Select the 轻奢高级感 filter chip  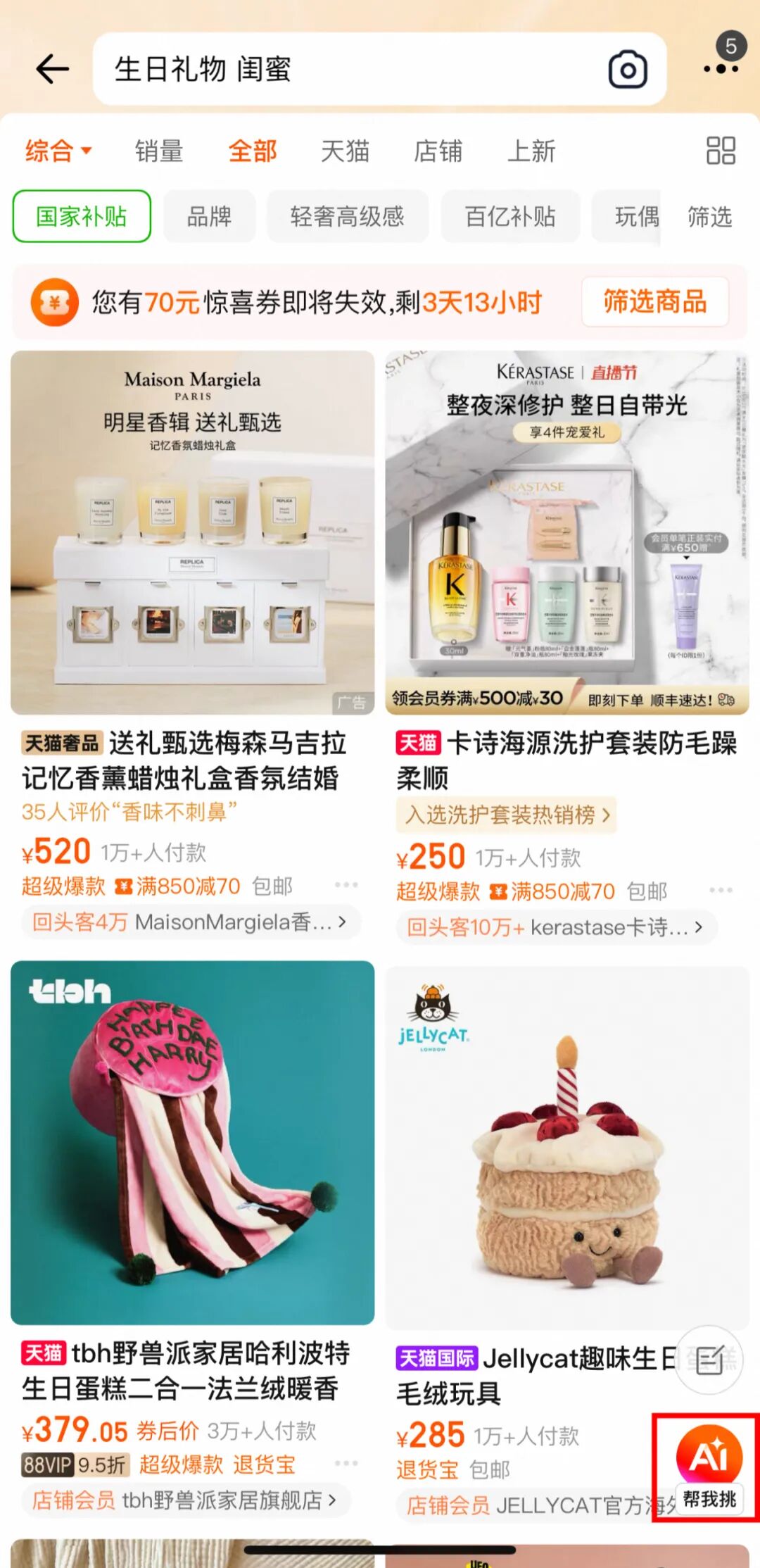(x=347, y=216)
